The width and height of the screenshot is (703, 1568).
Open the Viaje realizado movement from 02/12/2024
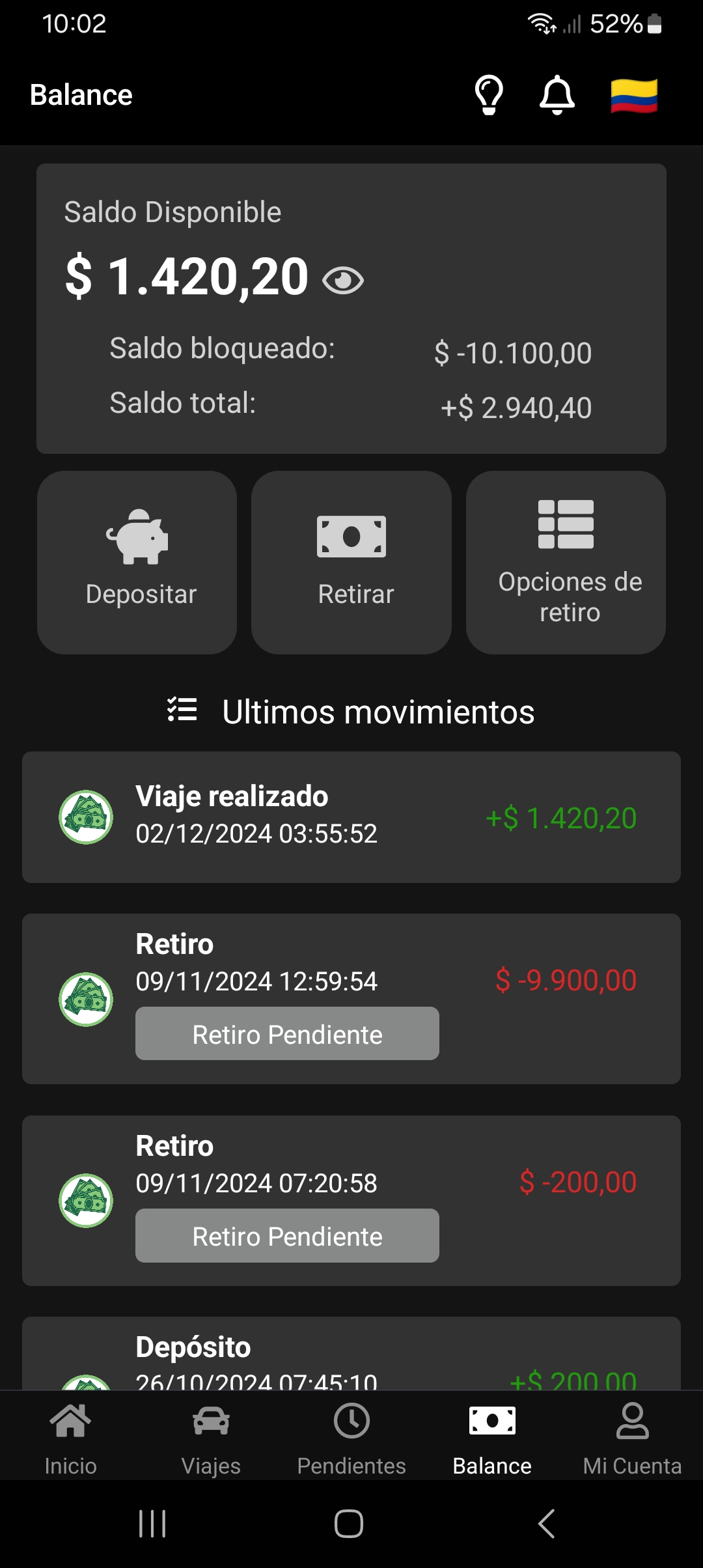[x=351, y=817]
